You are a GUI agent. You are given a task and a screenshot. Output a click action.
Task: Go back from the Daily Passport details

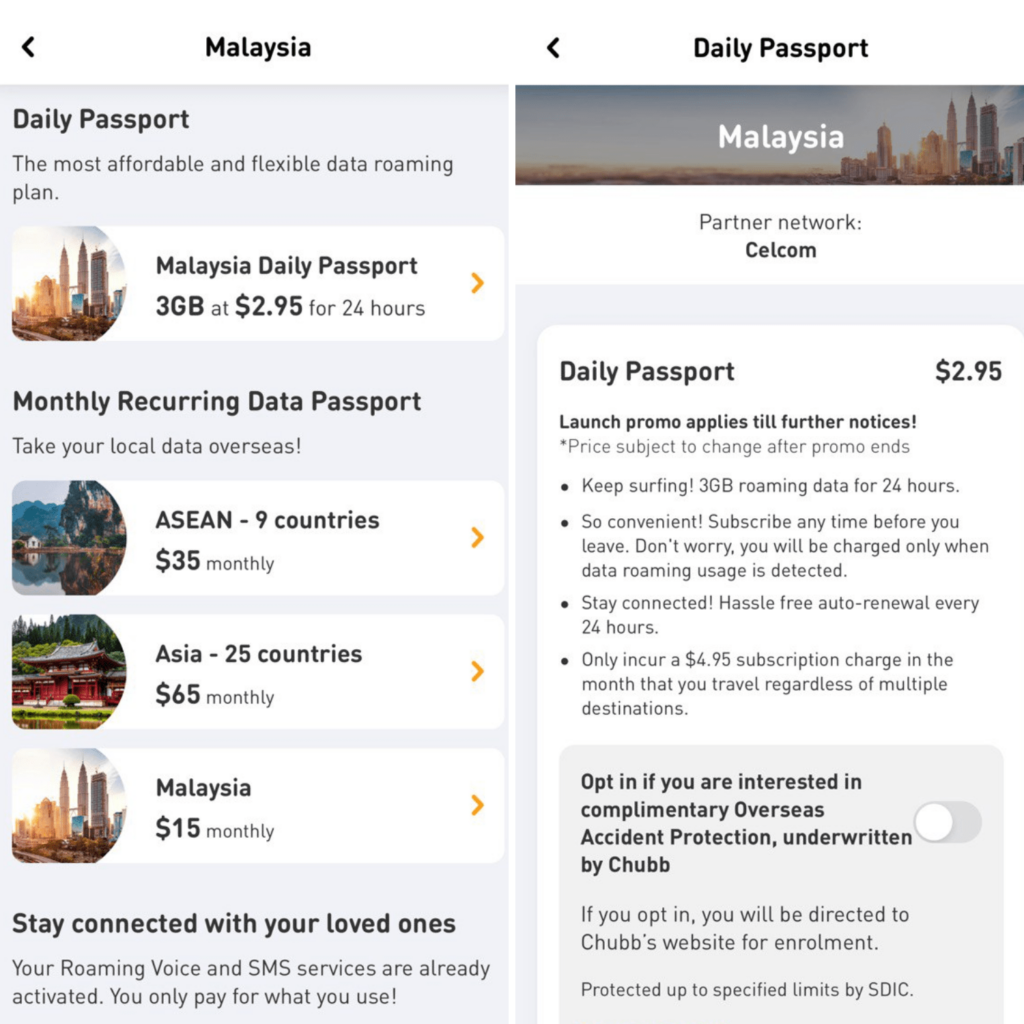[x=553, y=47]
